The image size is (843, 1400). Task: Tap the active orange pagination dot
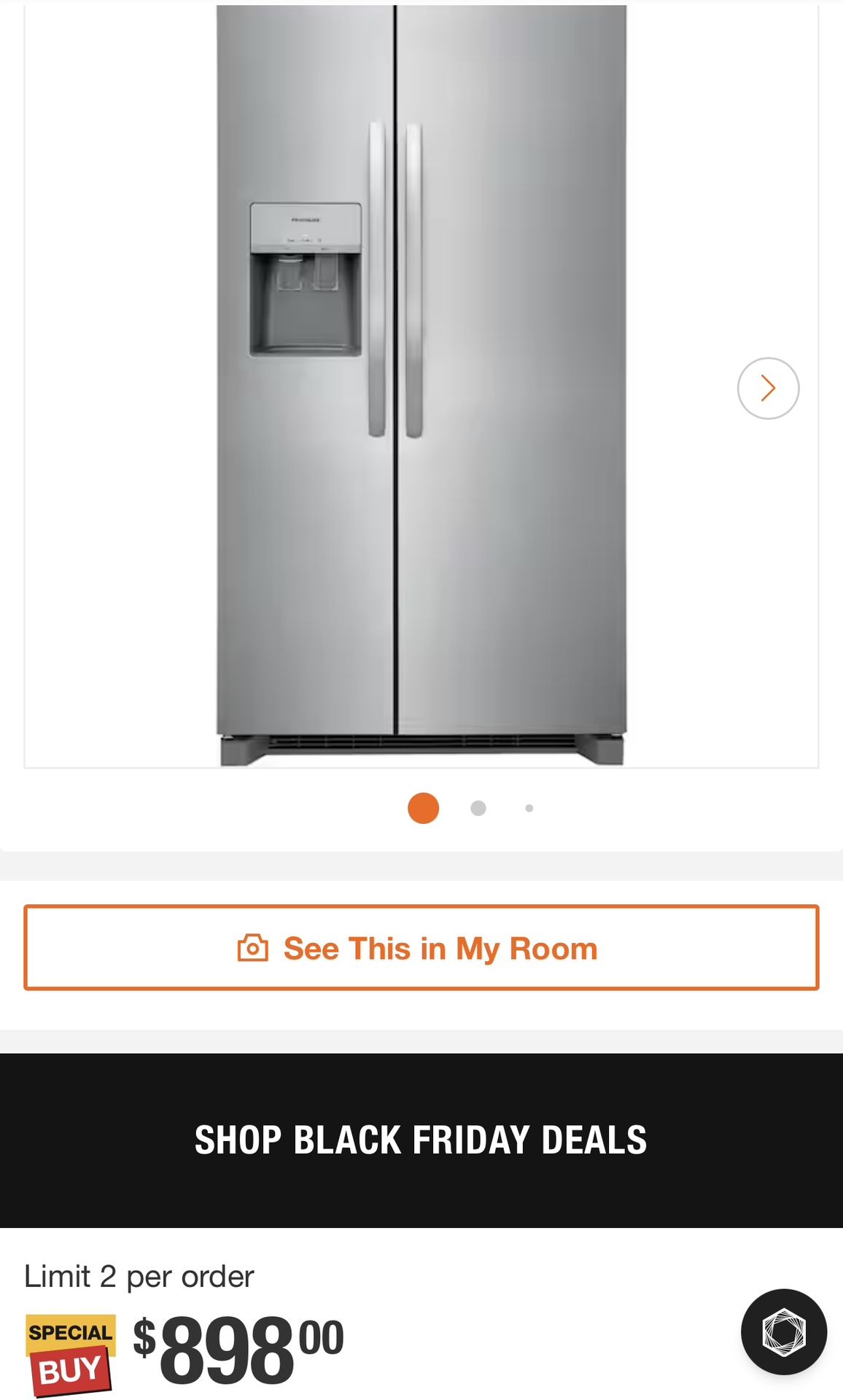[x=422, y=809]
